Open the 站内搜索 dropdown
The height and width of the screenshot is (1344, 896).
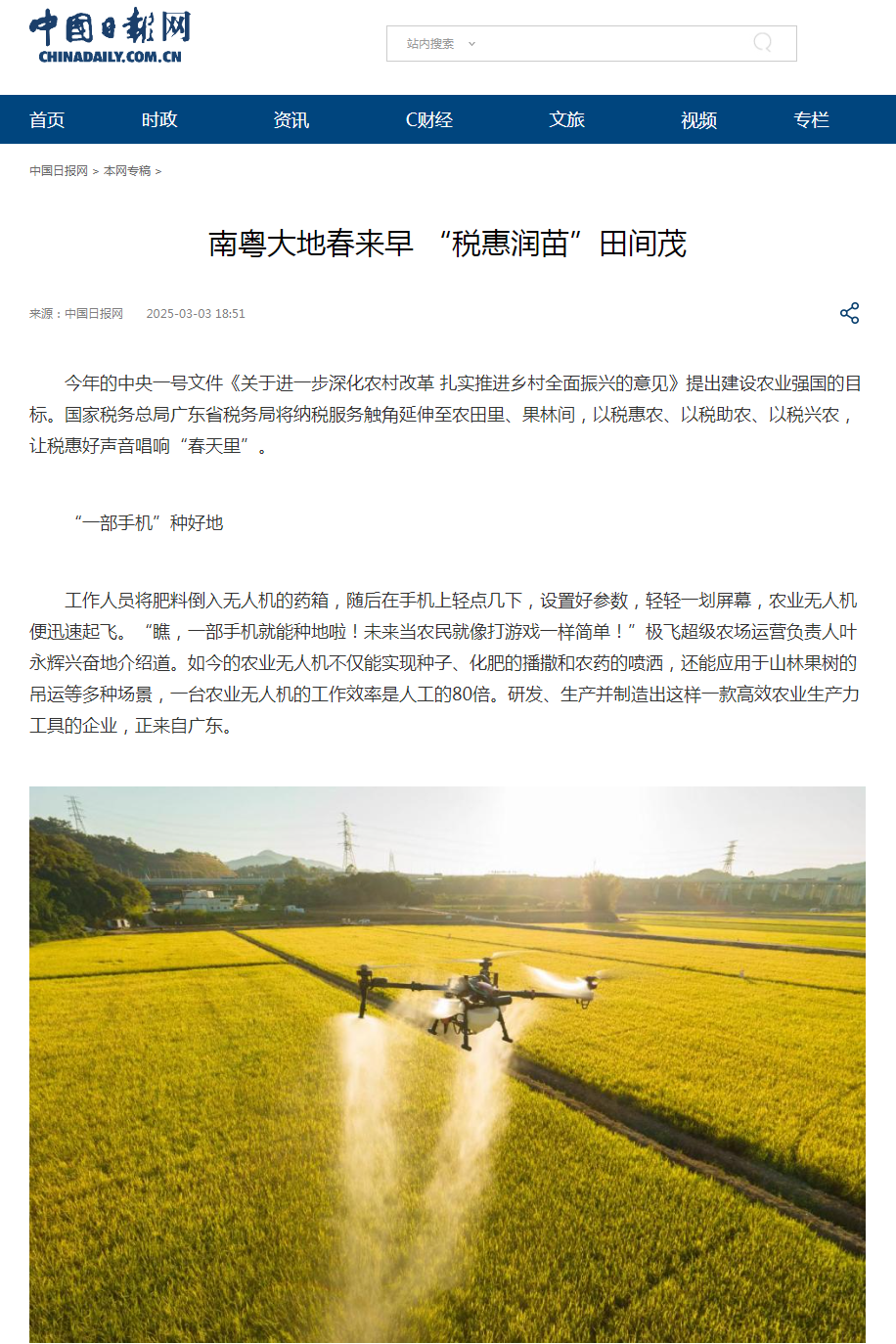pos(440,44)
